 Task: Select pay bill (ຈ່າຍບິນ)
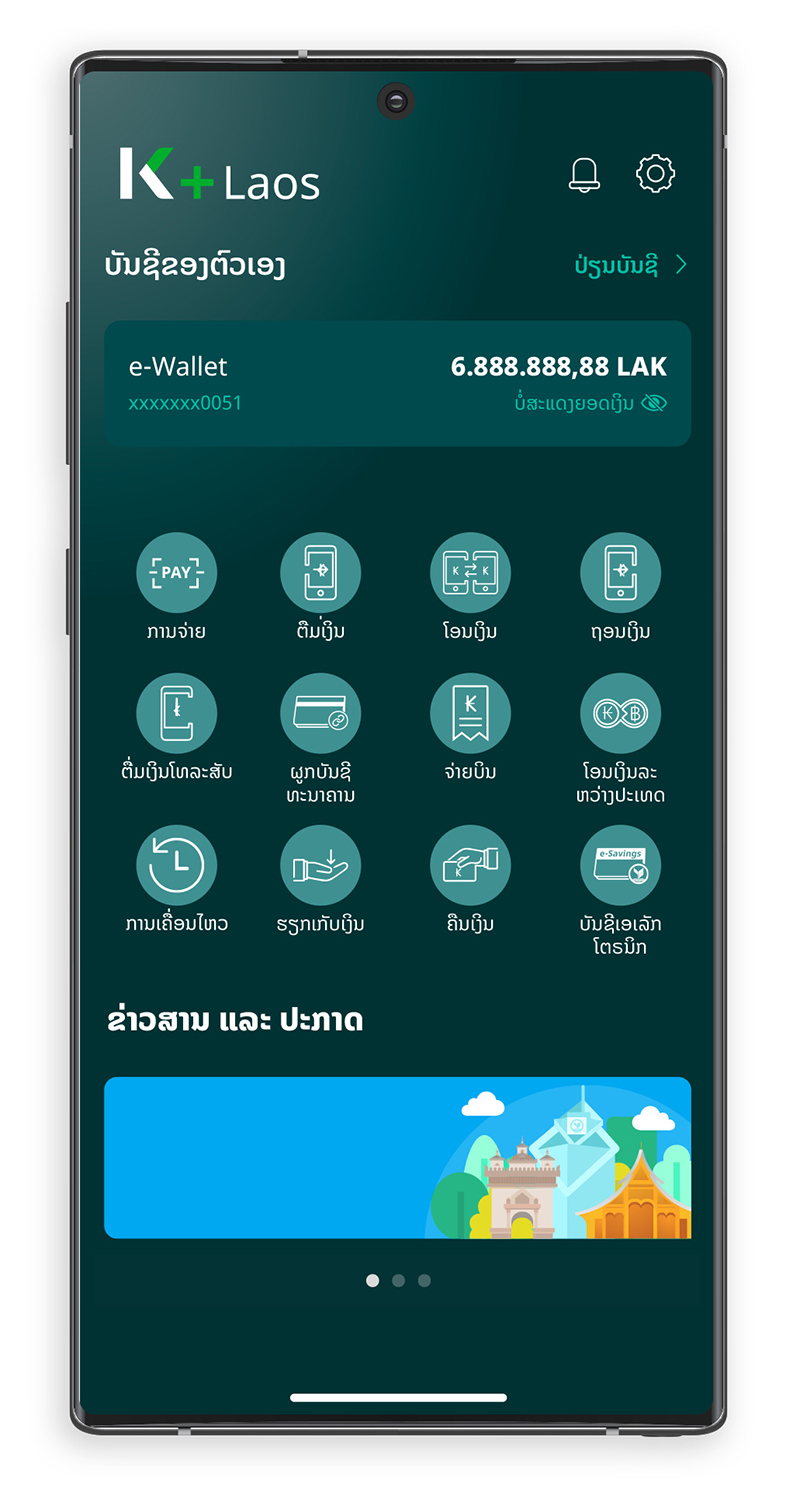pyautogui.click(x=470, y=714)
